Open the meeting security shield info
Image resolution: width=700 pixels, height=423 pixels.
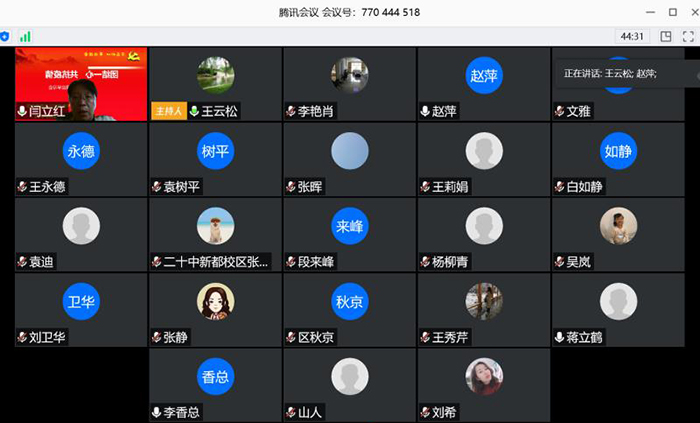click(5, 36)
